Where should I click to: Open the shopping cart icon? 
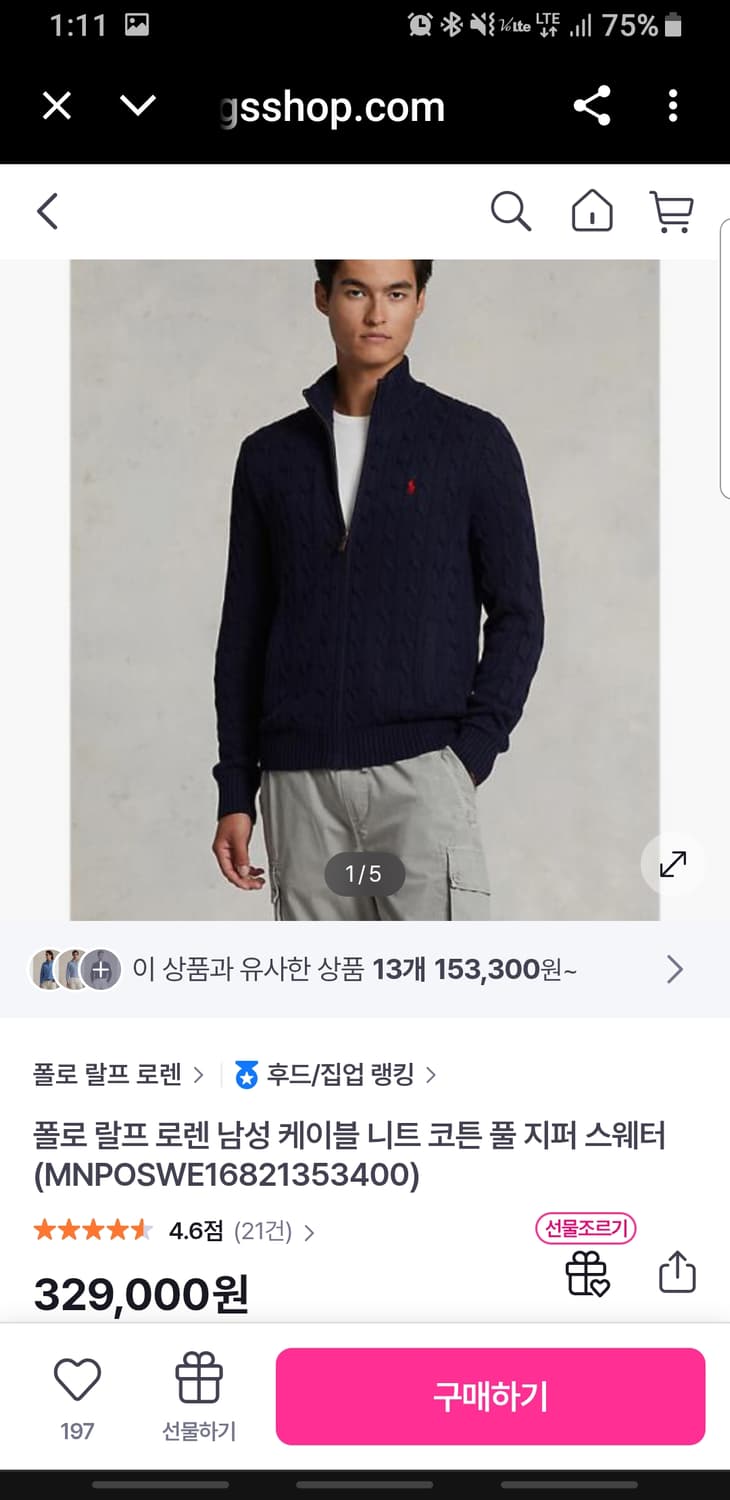pyautogui.click(x=672, y=211)
